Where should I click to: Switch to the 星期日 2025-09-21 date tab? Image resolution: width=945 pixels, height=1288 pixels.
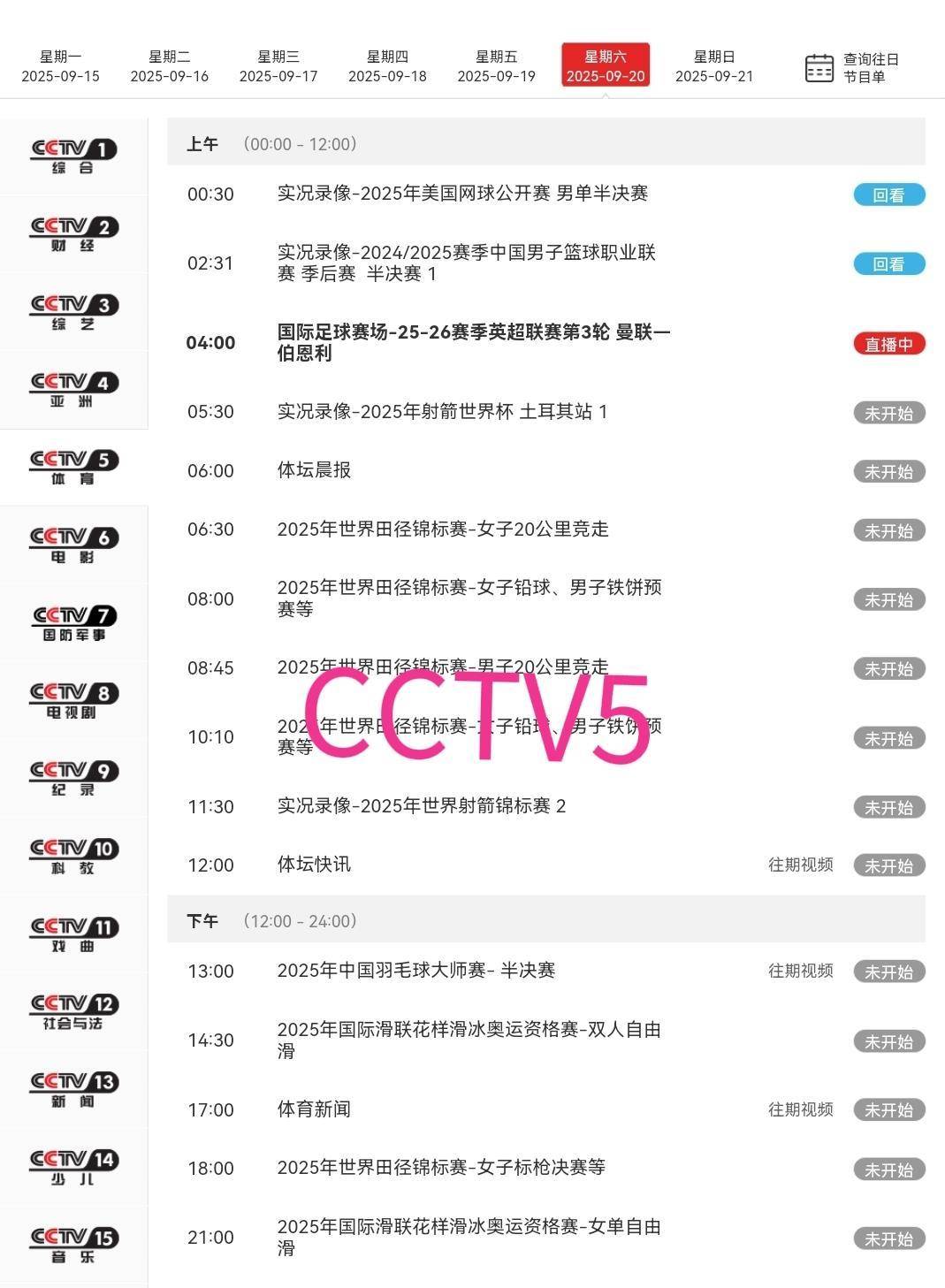tap(714, 66)
